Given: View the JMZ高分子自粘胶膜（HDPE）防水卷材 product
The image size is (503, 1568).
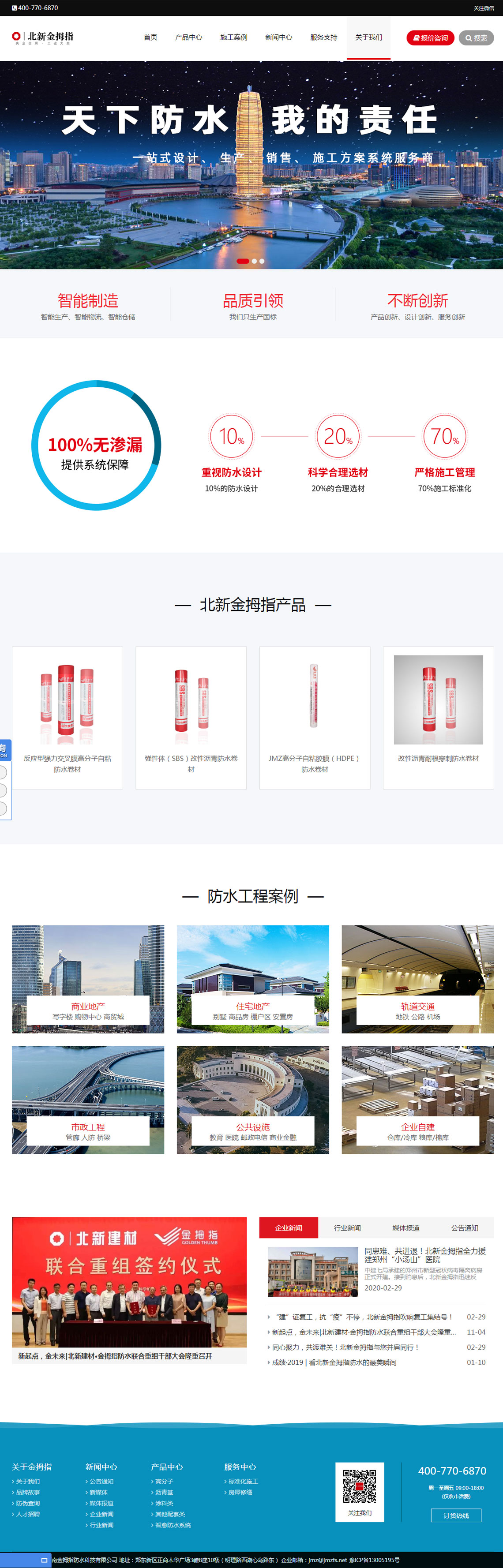Looking at the screenshot, I should tap(314, 717).
